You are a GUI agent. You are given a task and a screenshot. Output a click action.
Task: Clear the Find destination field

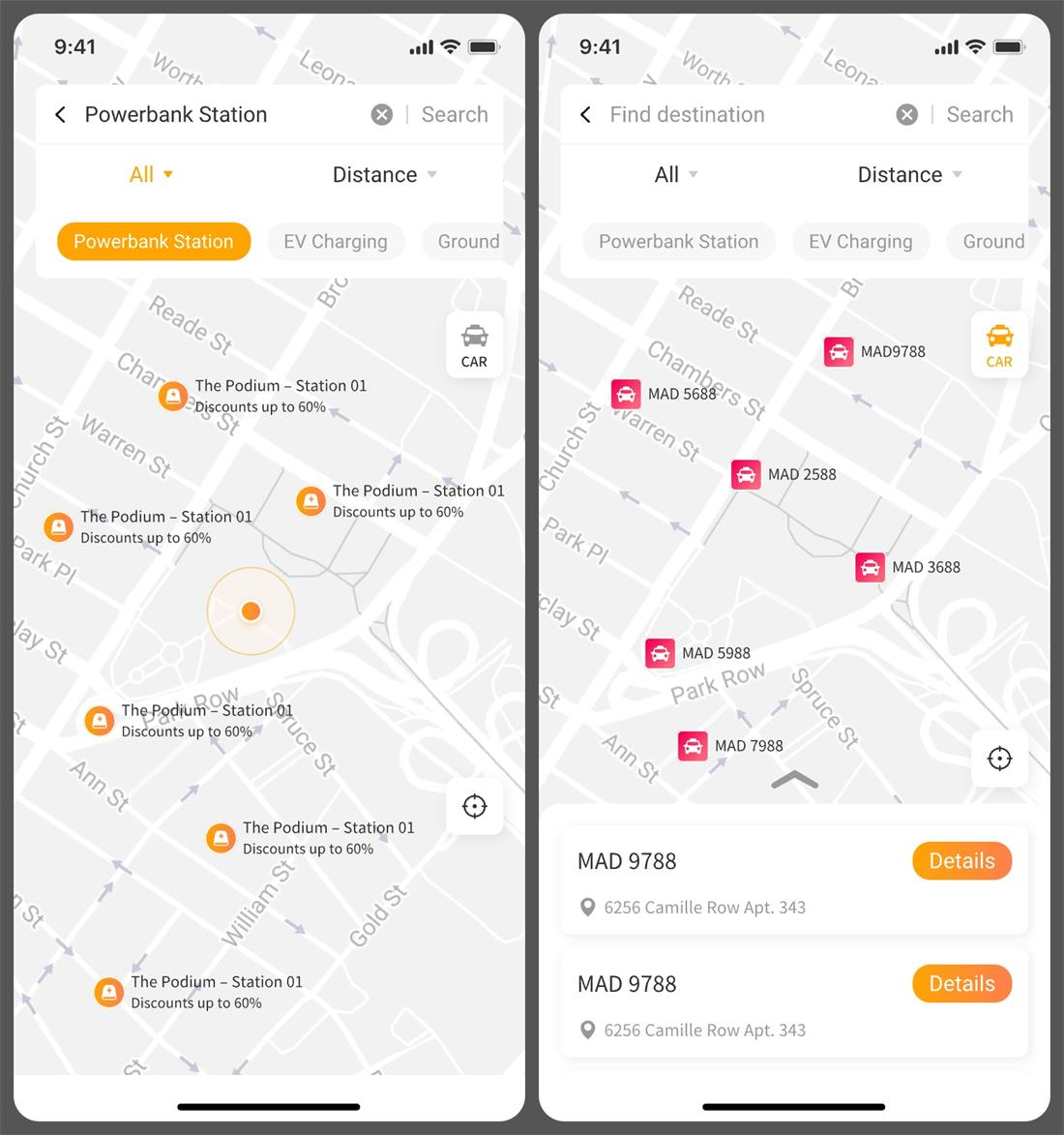906,114
